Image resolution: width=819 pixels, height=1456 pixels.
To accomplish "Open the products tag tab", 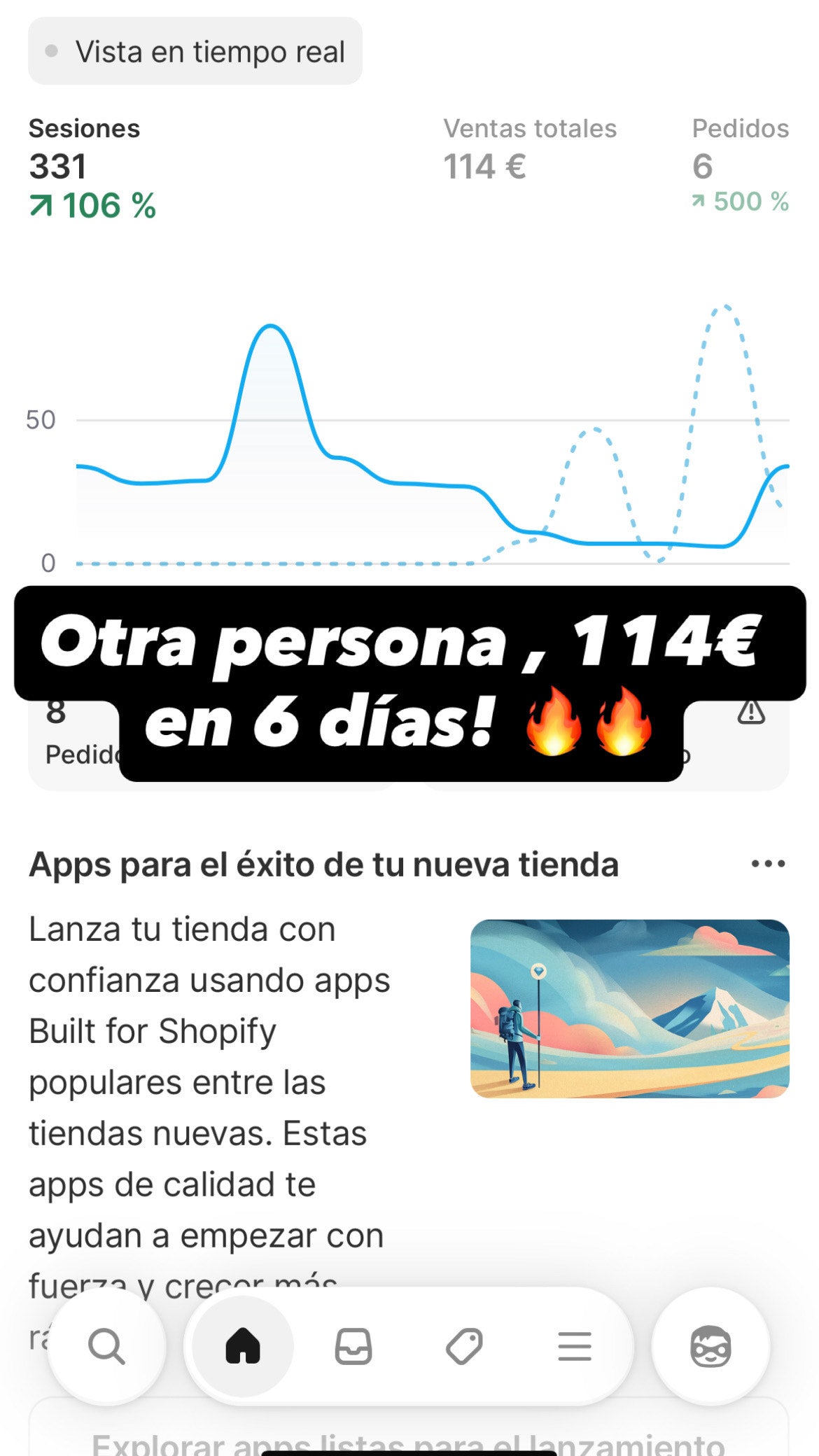I will tap(463, 1345).
